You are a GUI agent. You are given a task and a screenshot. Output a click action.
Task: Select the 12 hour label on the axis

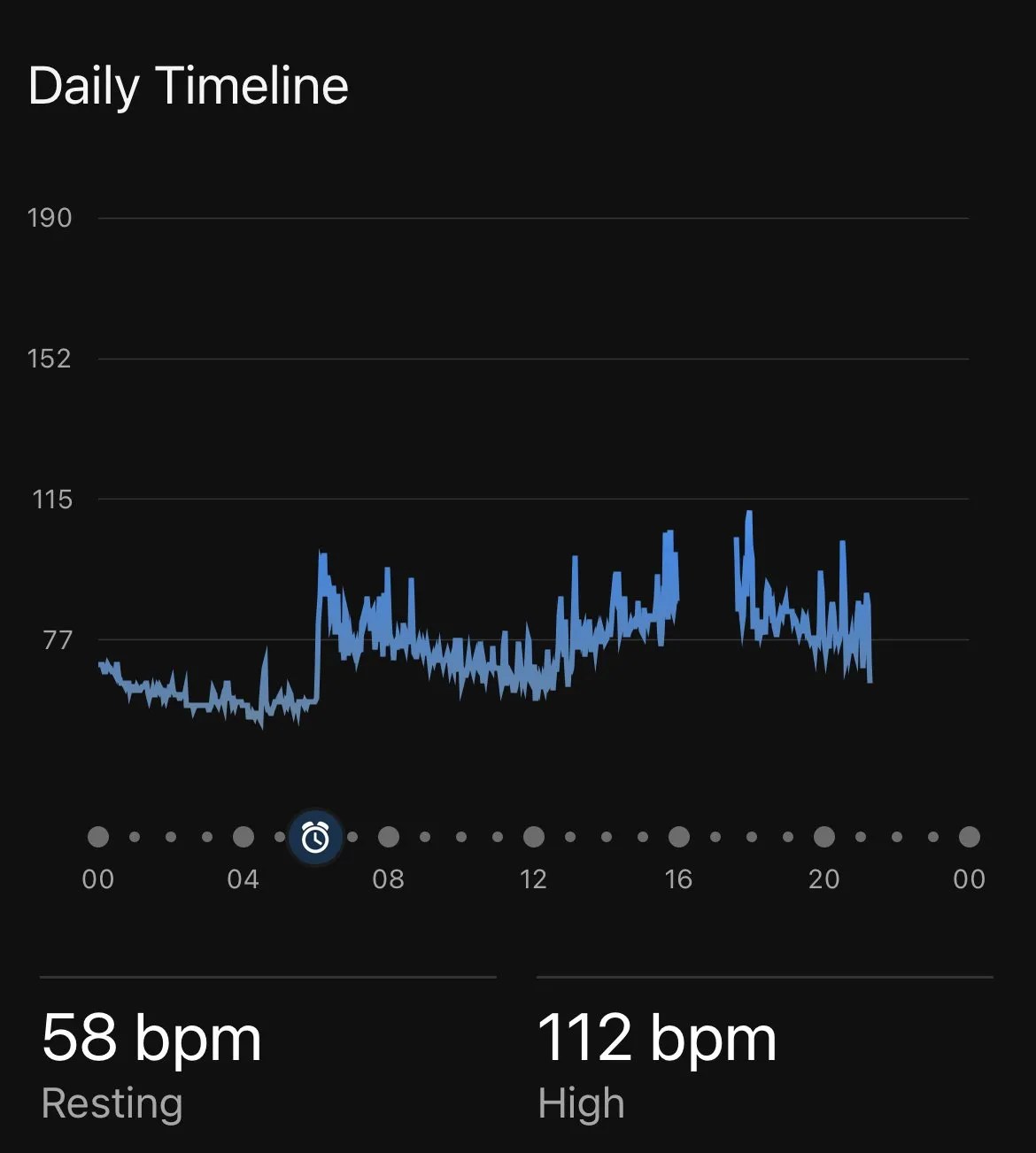coord(534,879)
